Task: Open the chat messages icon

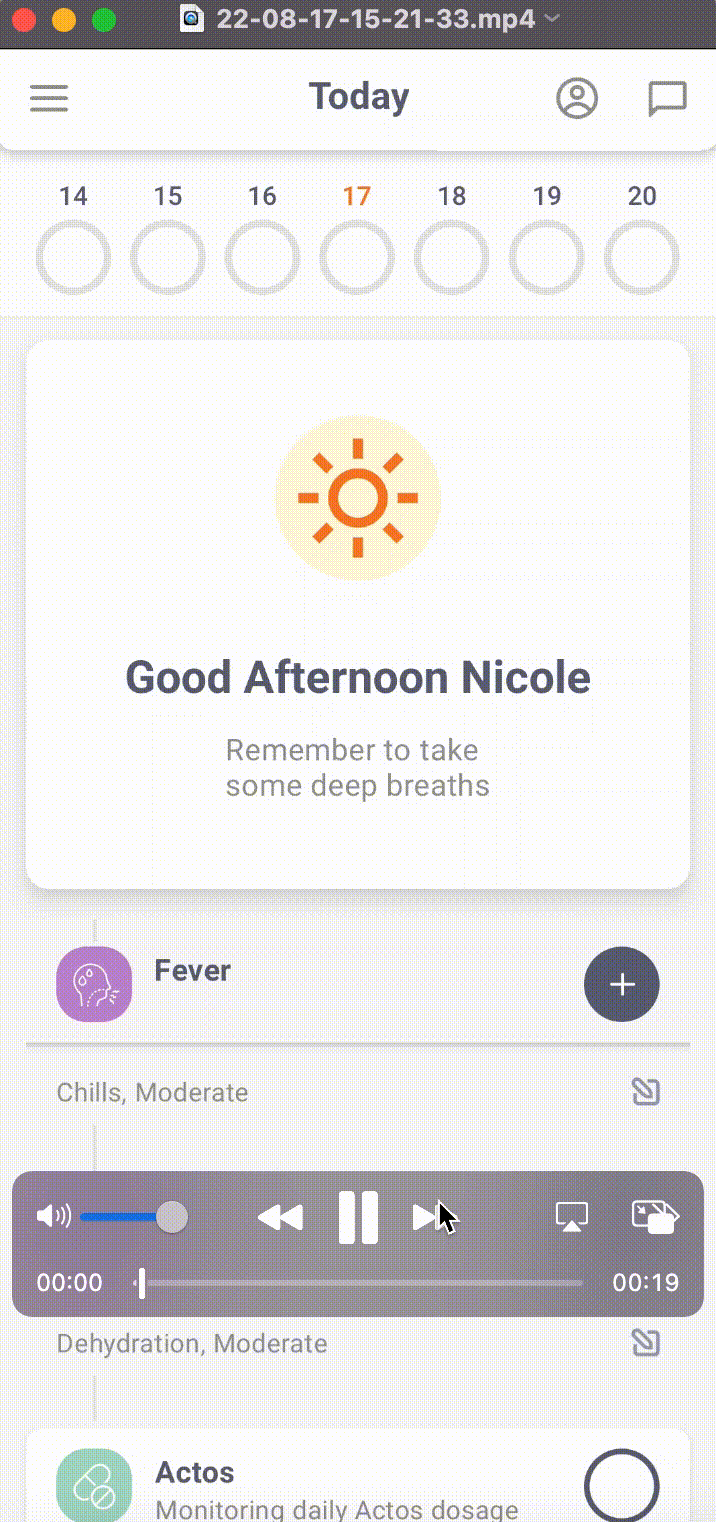Action: click(667, 99)
